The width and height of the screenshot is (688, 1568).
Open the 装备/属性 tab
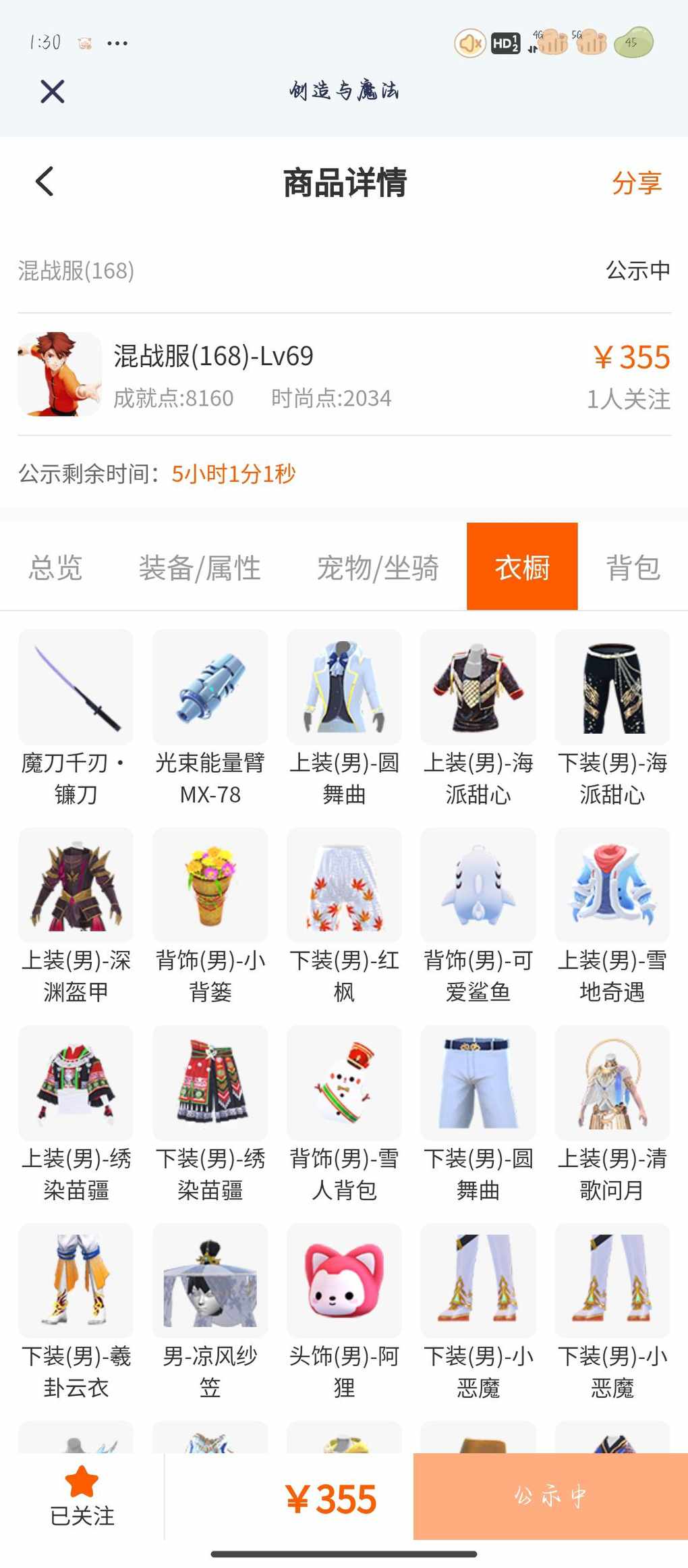[x=200, y=568]
